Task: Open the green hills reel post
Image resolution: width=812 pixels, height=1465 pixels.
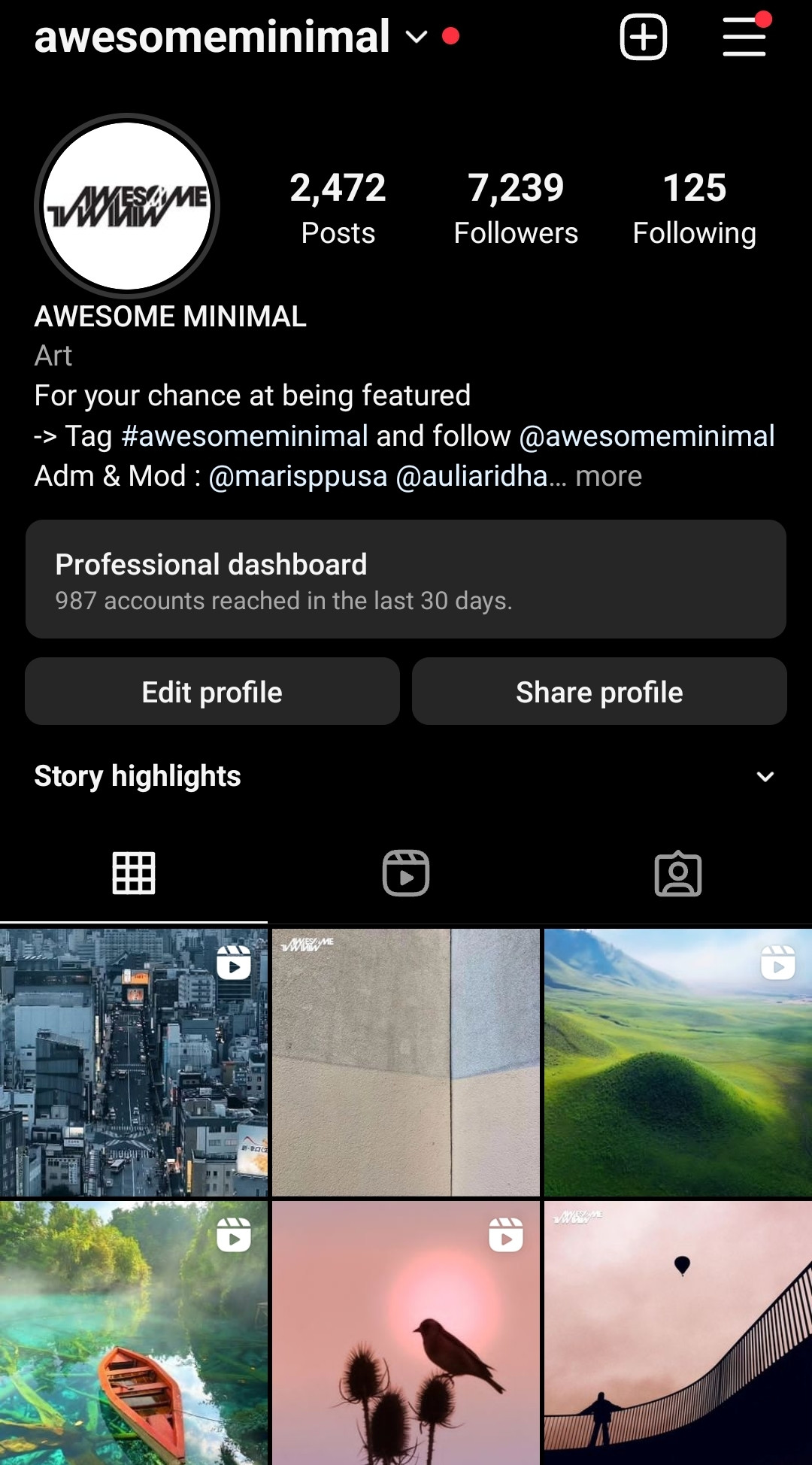Action: [677, 1062]
